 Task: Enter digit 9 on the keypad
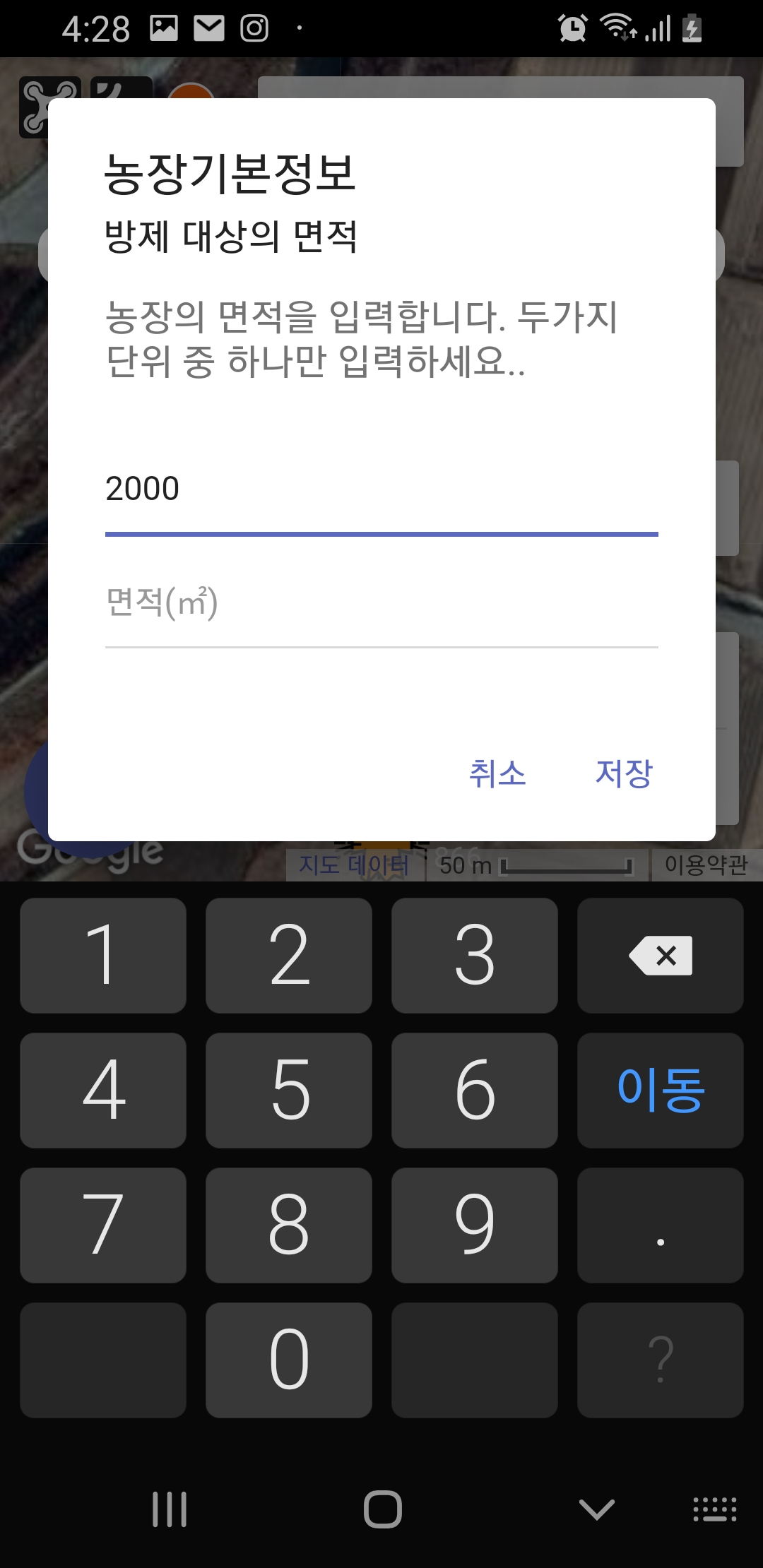click(x=475, y=1225)
